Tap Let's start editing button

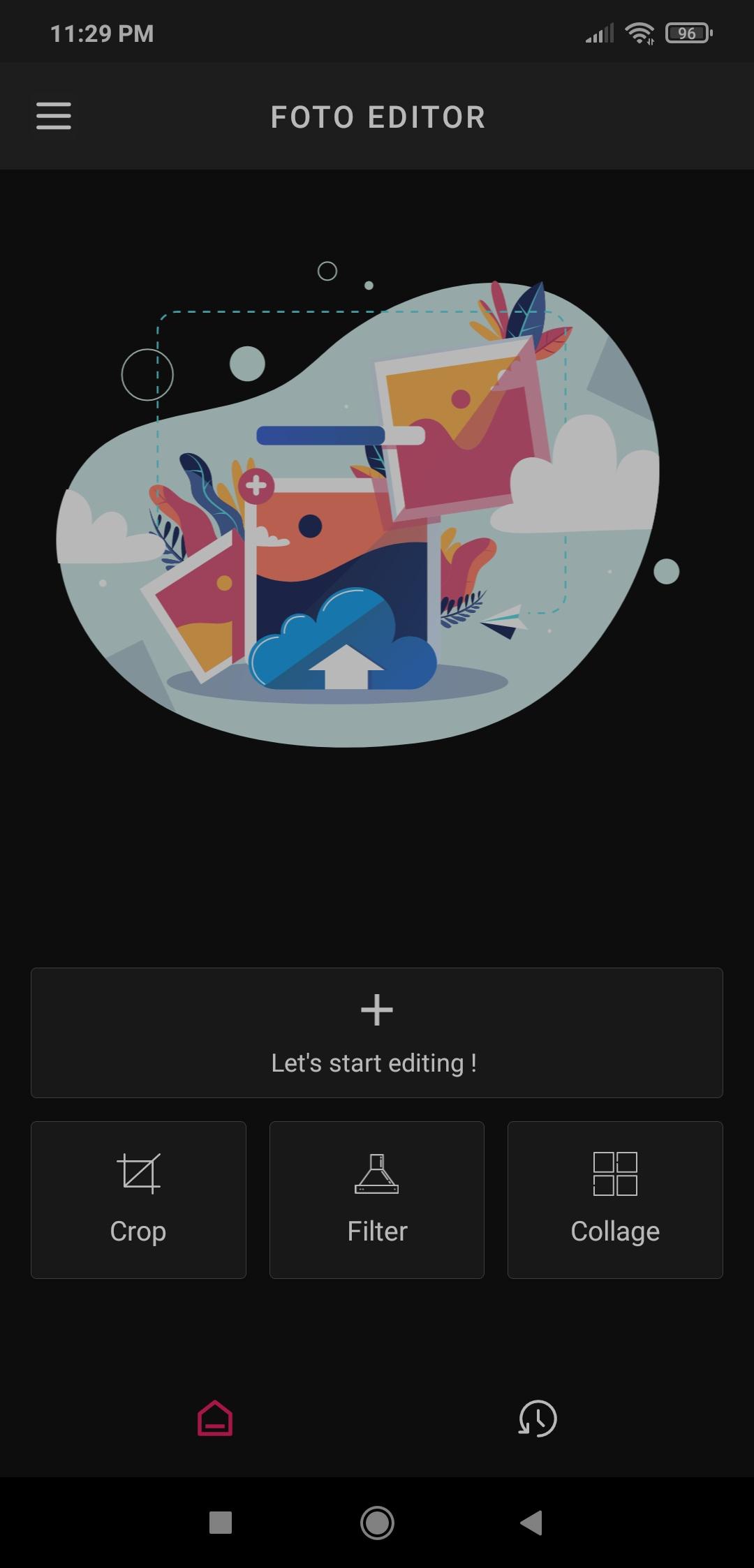point(376,1033)
